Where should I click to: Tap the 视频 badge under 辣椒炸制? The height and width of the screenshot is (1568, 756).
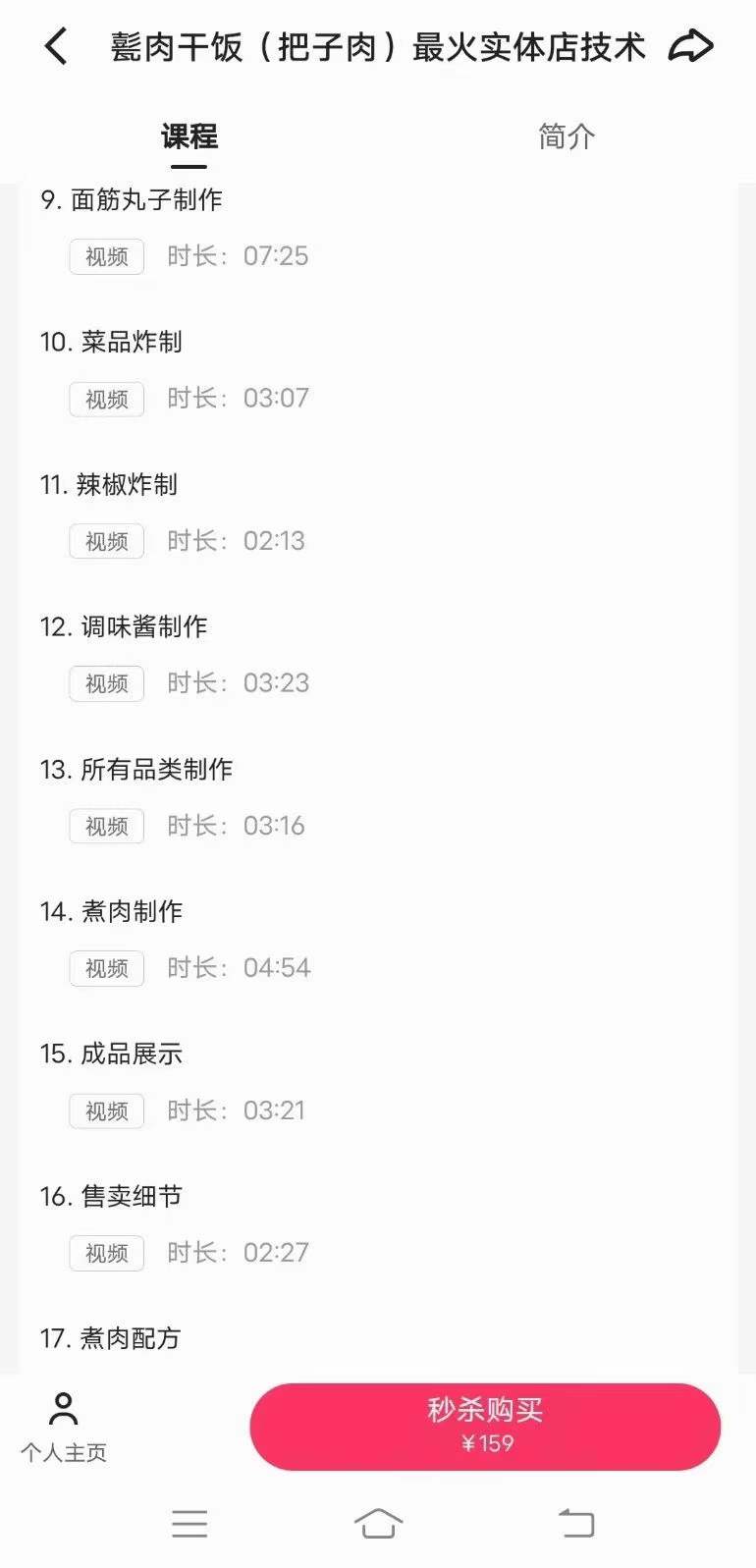pos(105,541)
